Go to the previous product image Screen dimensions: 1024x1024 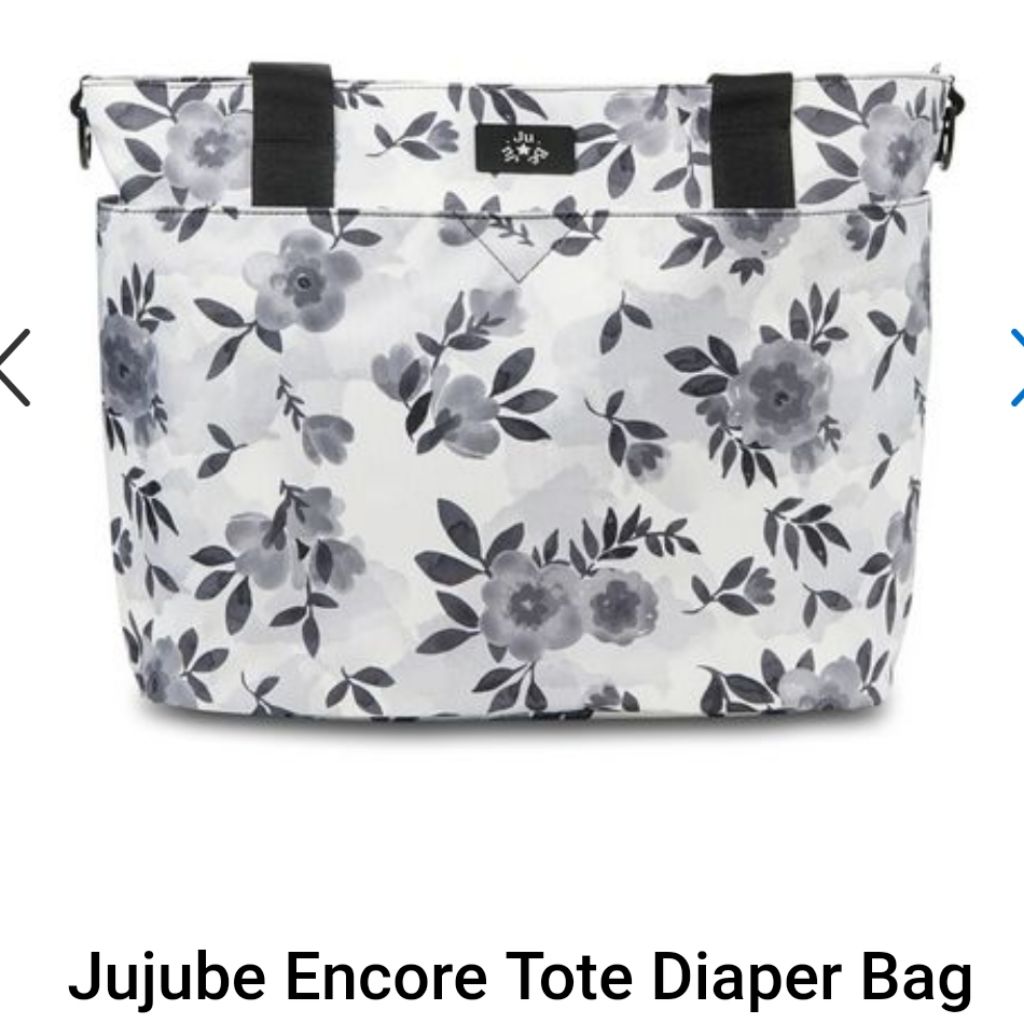(x=14, y=367)
